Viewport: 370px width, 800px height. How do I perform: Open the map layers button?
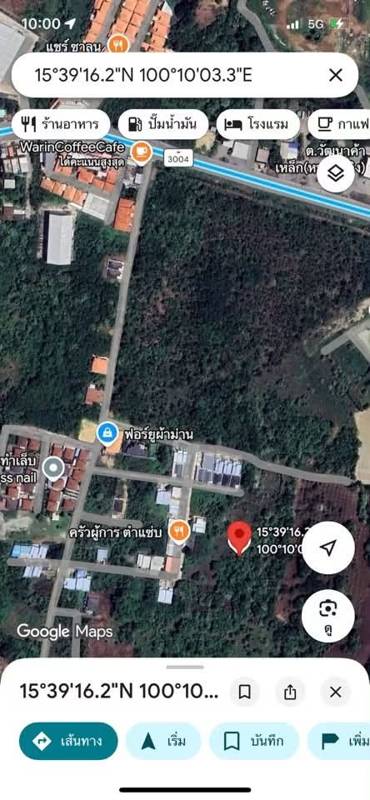[x=336, y=174]
